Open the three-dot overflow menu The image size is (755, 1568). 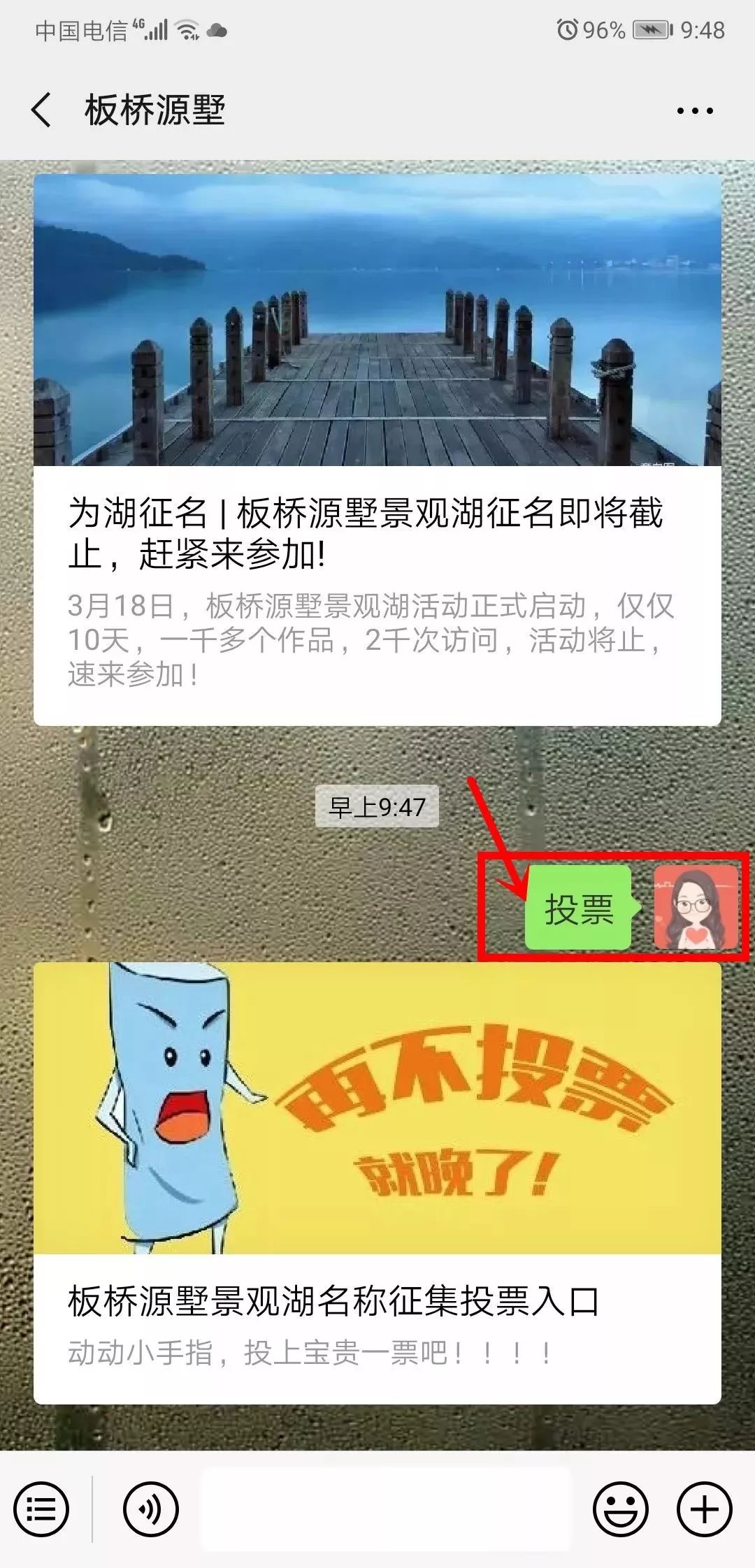pos(694,110)
